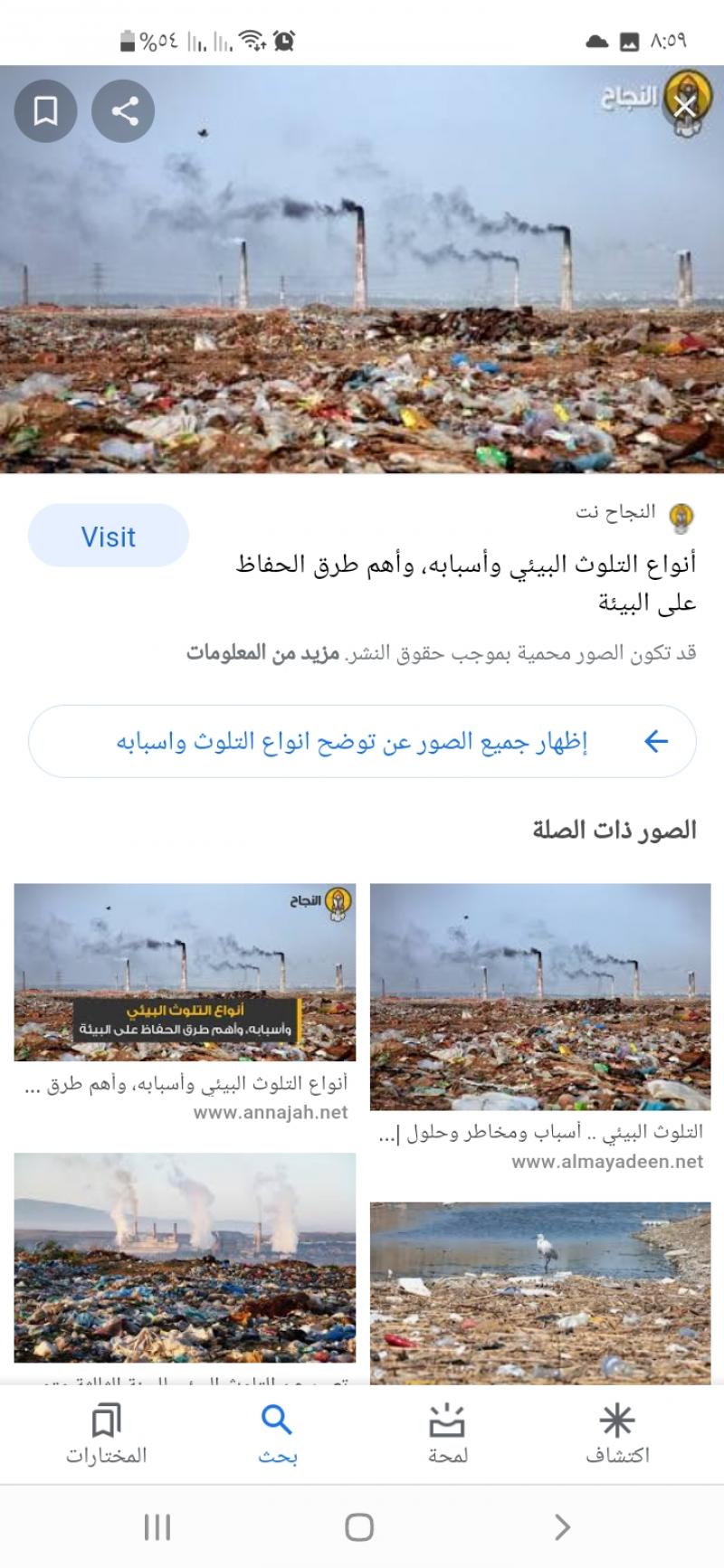
Task: Close the image viewer
Action: tap(685, 107)
